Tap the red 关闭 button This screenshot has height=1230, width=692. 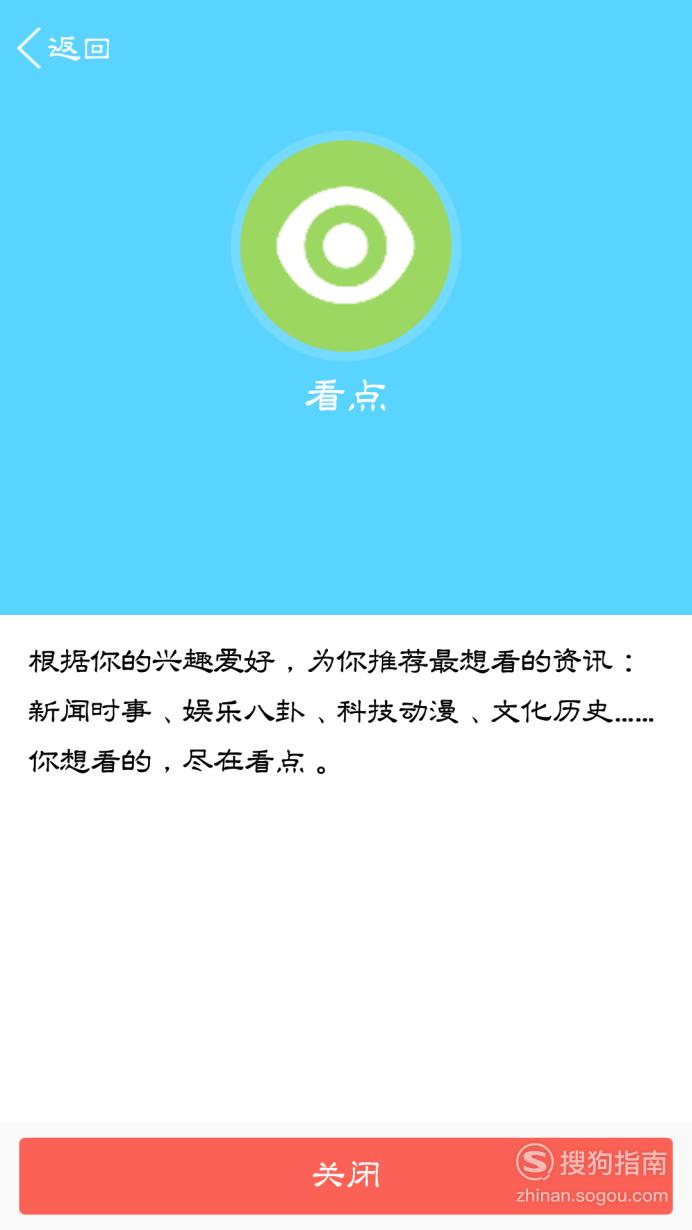click(346, 1175)
